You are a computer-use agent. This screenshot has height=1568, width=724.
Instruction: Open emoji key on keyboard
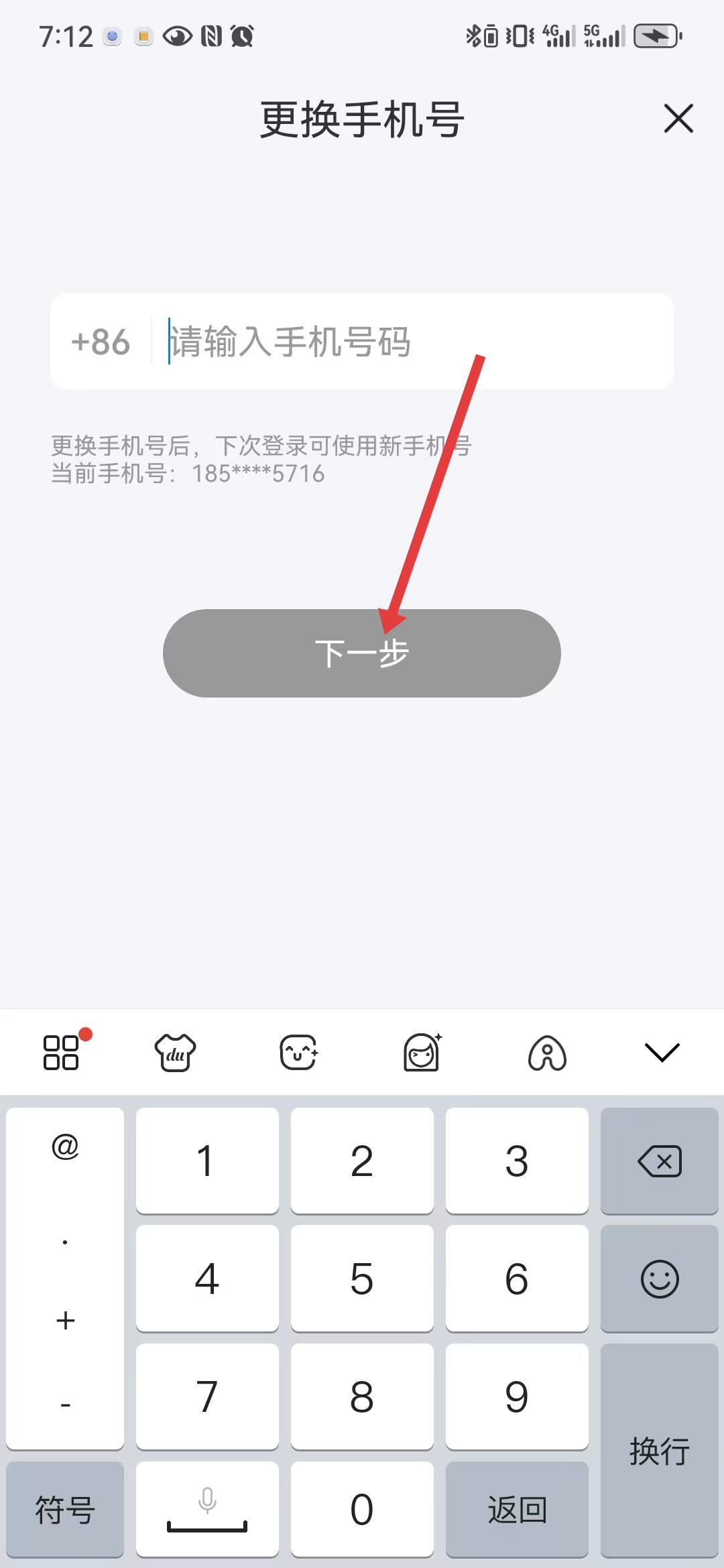tap(660, 1279)
